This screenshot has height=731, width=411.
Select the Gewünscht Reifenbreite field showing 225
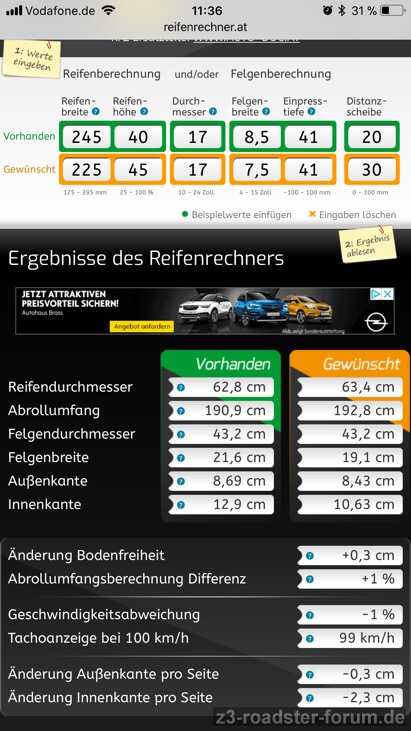pos(87,169)
